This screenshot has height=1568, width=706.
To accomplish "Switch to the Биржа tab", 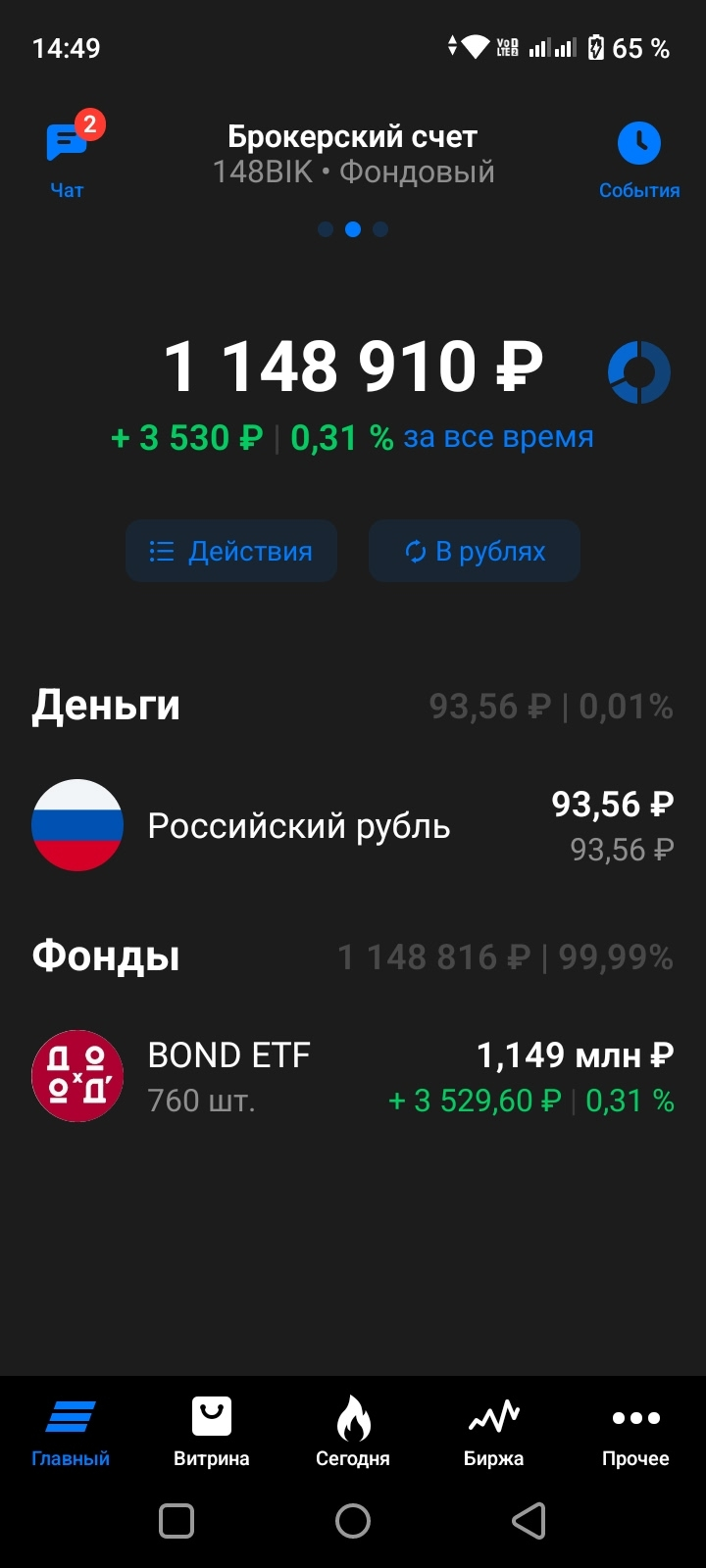I will (x=494, y=1432).
